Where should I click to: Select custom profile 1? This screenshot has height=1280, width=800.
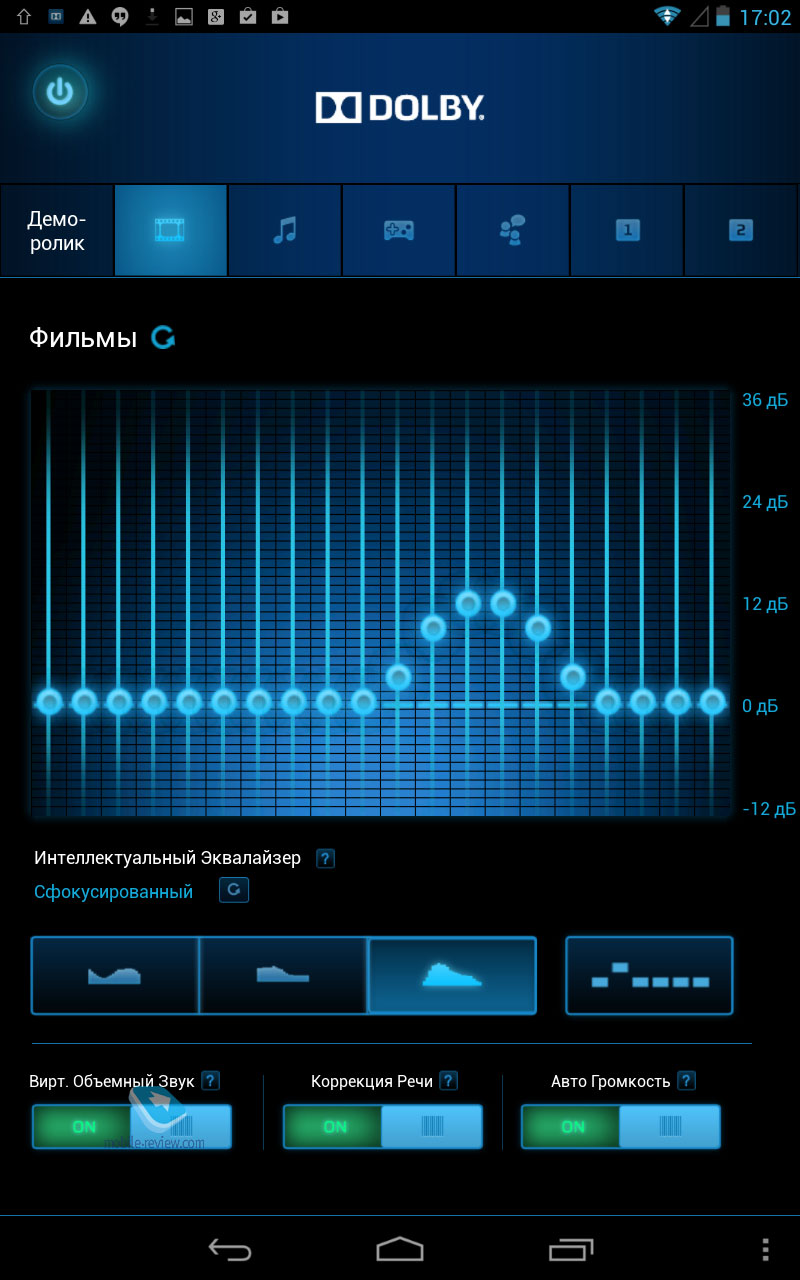(627, 231)
